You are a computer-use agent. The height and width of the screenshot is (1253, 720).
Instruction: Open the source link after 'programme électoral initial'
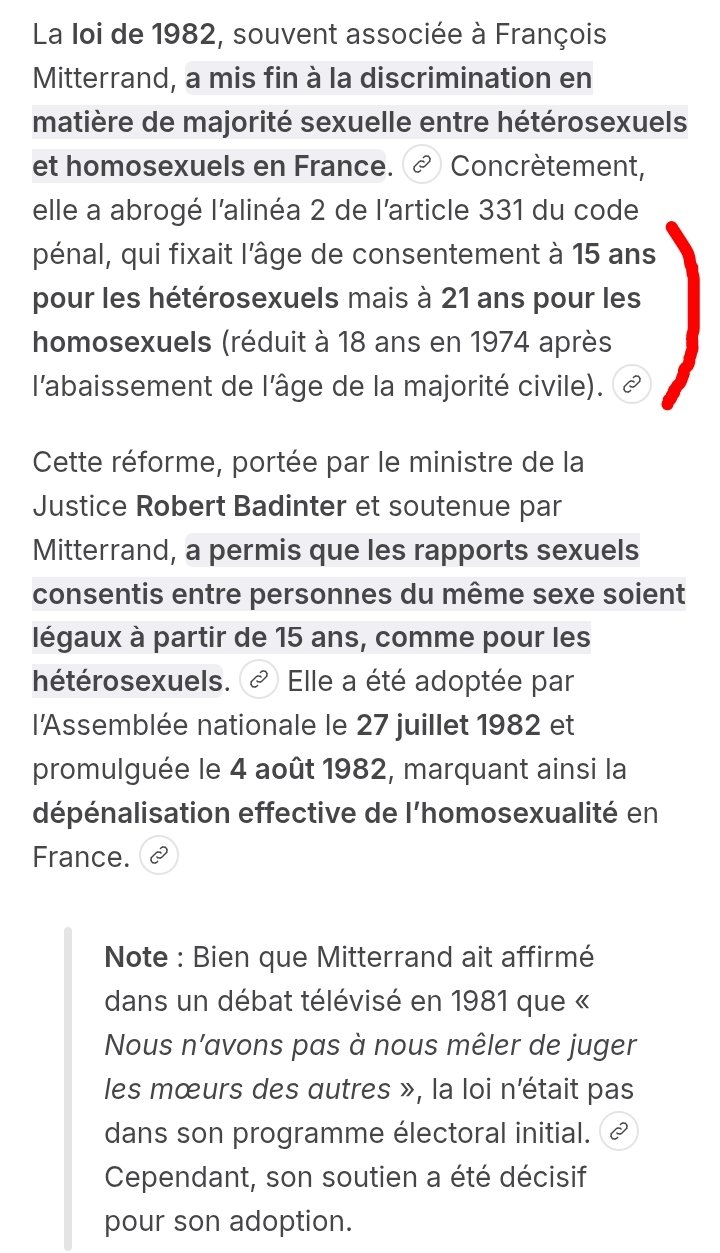click(620, 1132)
